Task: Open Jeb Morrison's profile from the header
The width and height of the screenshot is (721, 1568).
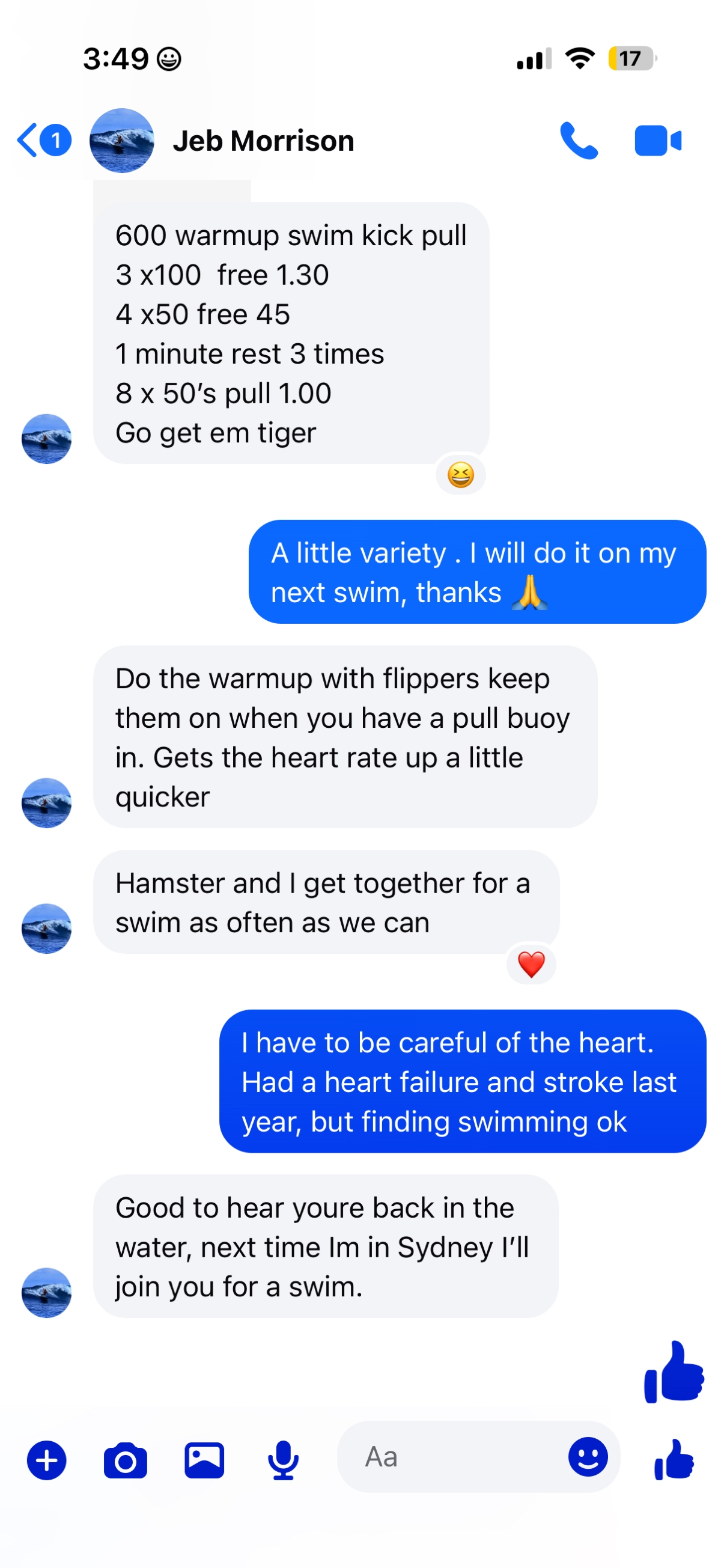Action: point(262,141)
